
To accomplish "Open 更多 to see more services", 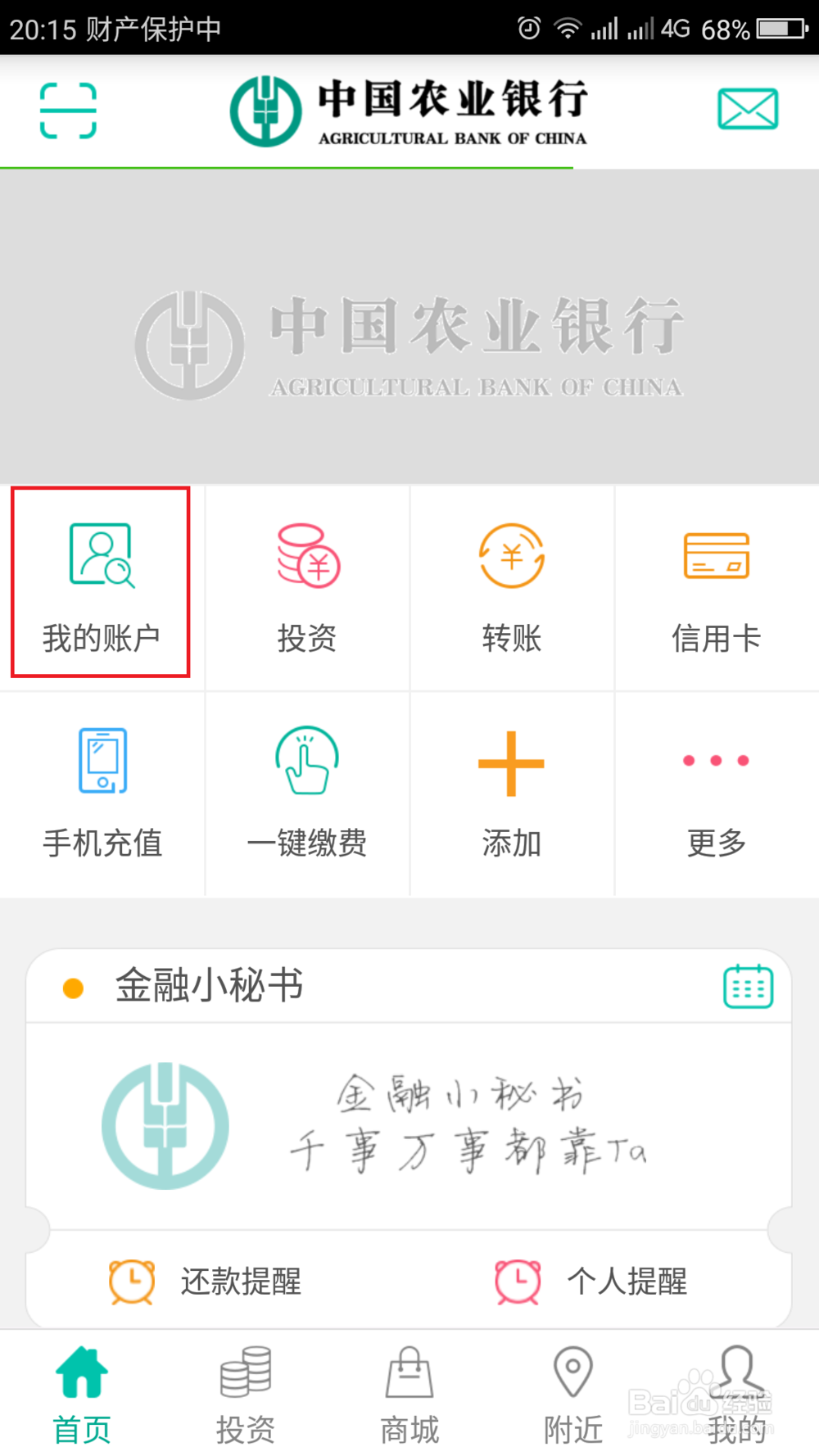I will tap(716, 789).
